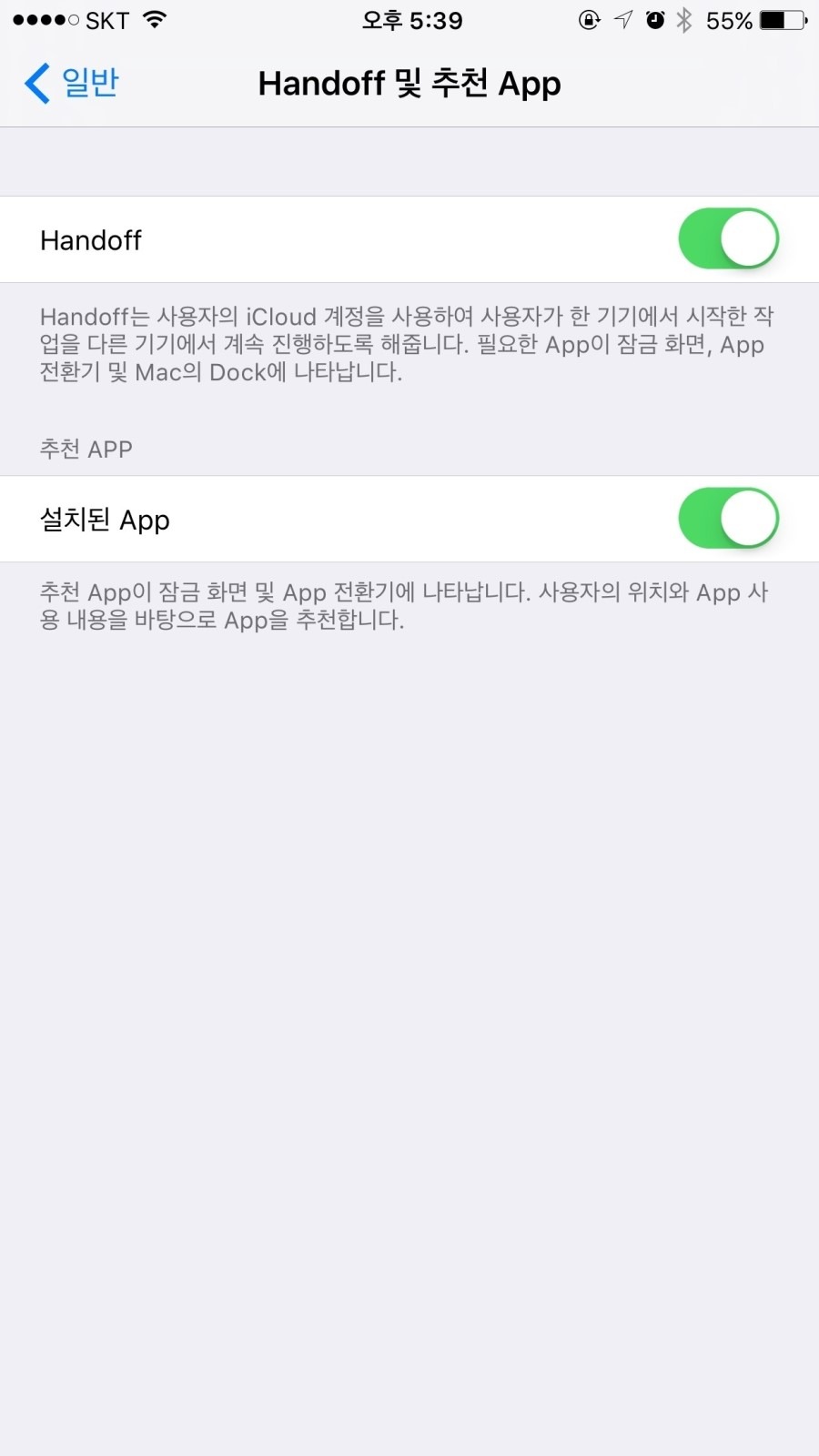This screenshot has width=819, height=1456.
Task: Go back to 일반 settings
Action: [72, 83]
